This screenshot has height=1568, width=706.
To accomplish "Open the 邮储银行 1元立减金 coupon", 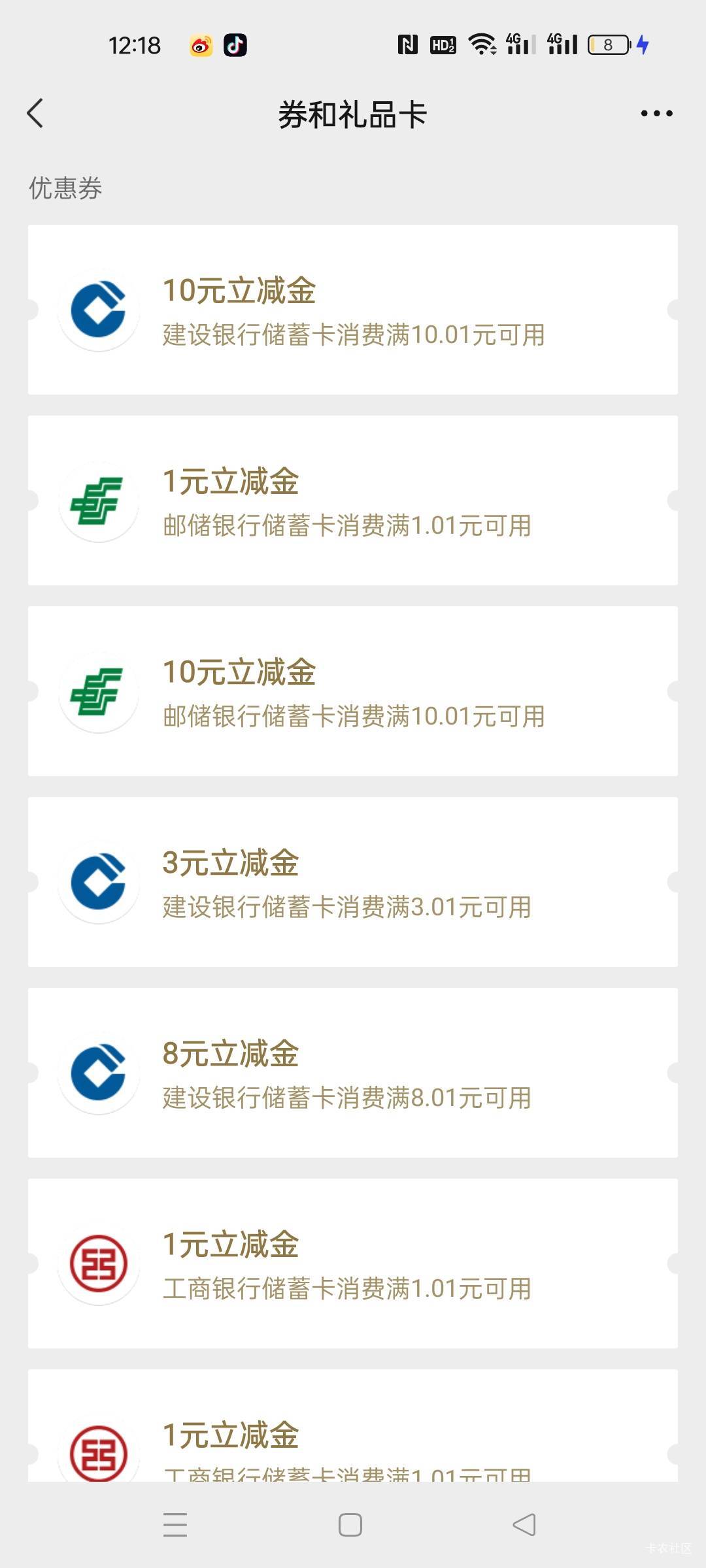I will pyautogui.click(x=353, y=500).
